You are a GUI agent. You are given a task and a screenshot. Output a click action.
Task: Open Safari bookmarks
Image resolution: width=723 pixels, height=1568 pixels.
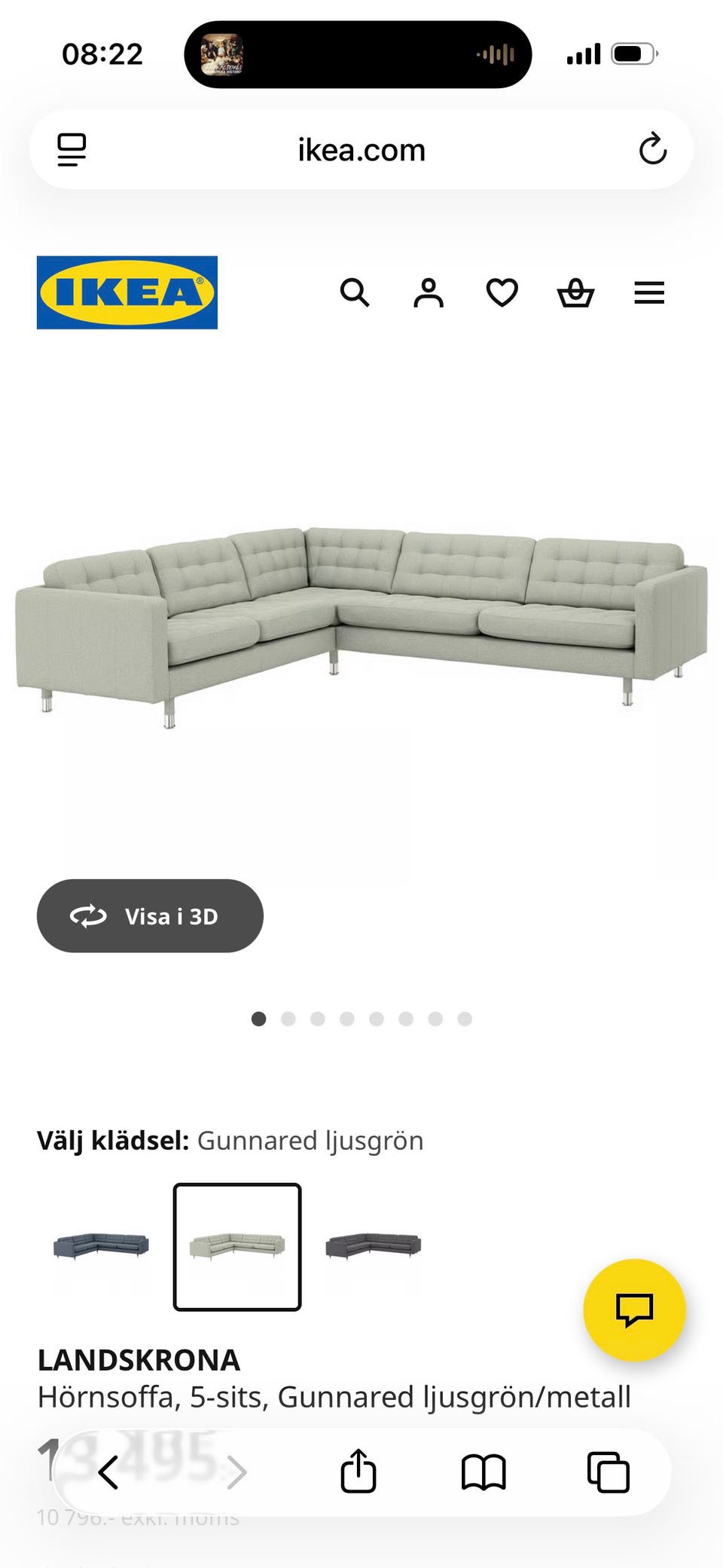484,1472
